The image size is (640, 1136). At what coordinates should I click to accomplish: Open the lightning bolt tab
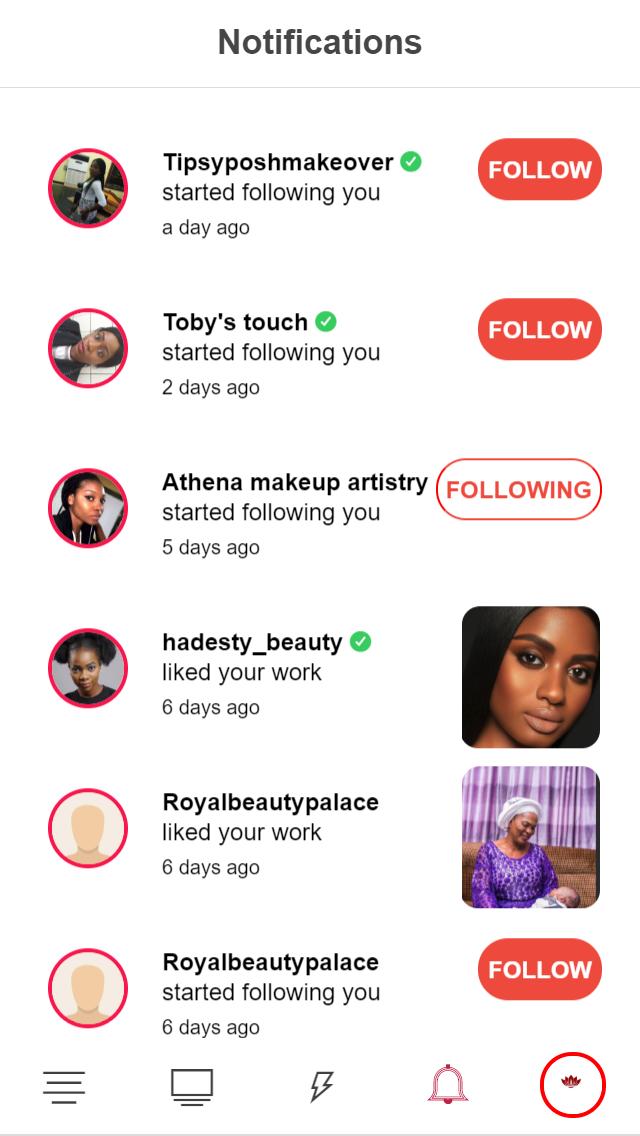pyautogui.click(x=321, y=1085)
